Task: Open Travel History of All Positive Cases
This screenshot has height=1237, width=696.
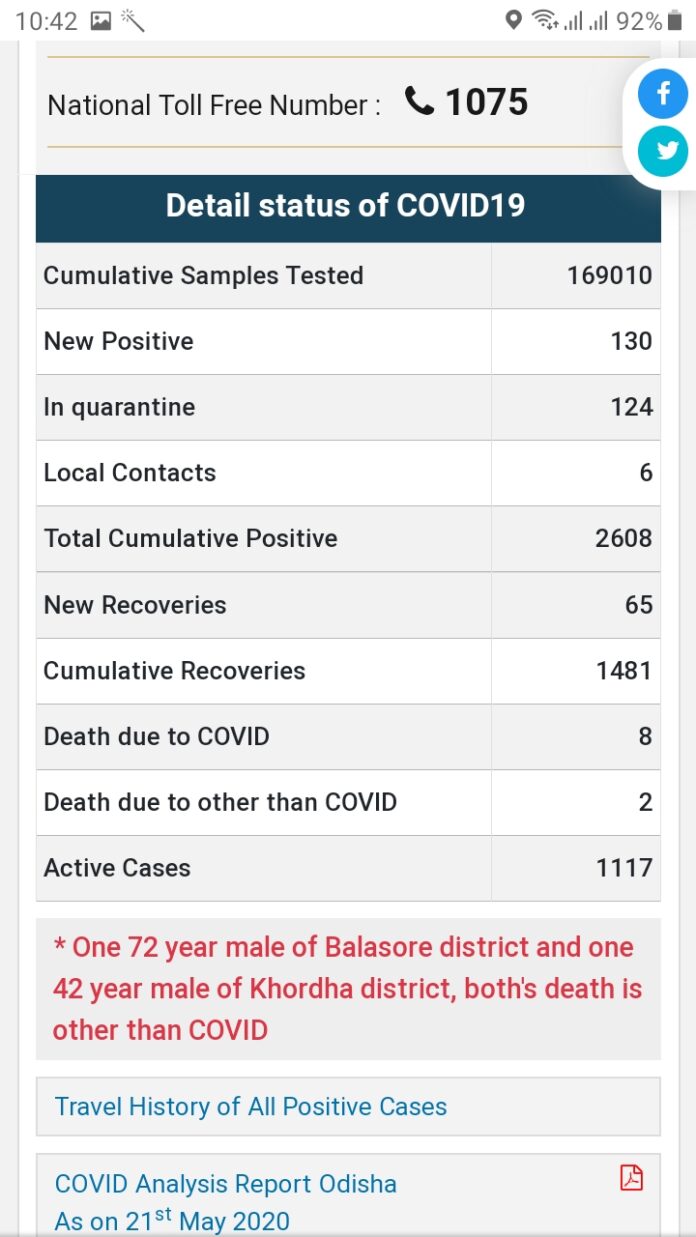Action: 250,1106
